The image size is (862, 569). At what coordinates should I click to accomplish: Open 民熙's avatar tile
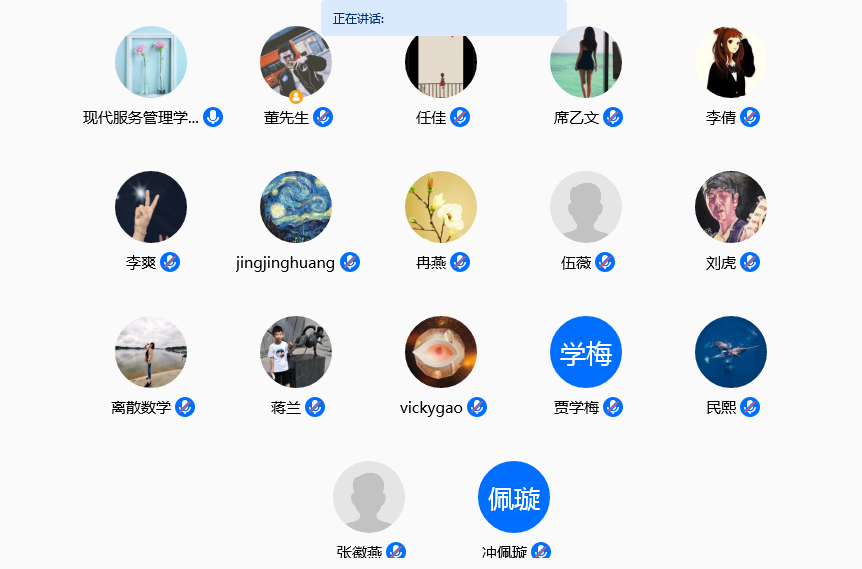click(730, 352)
